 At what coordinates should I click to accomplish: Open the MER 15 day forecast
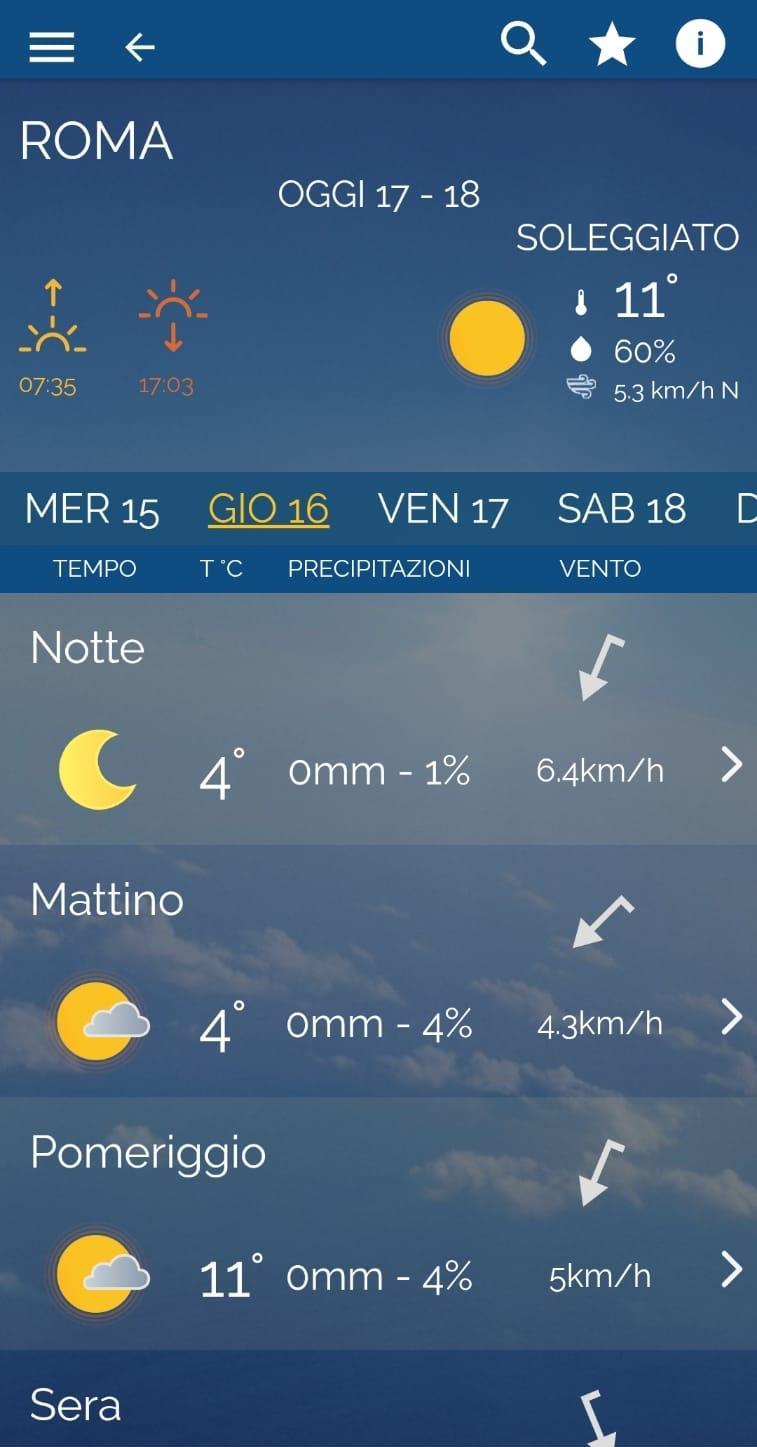[92, 508]
